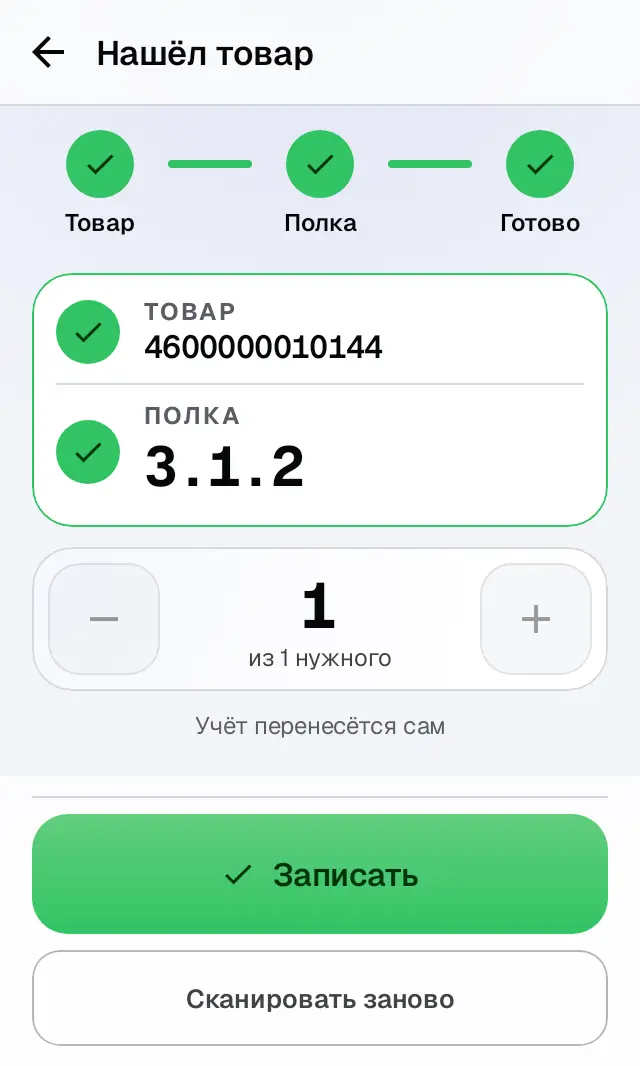The image size is (640, 1066).
Task: Decrease the quantity with the minus button
Action: point(104,619)
